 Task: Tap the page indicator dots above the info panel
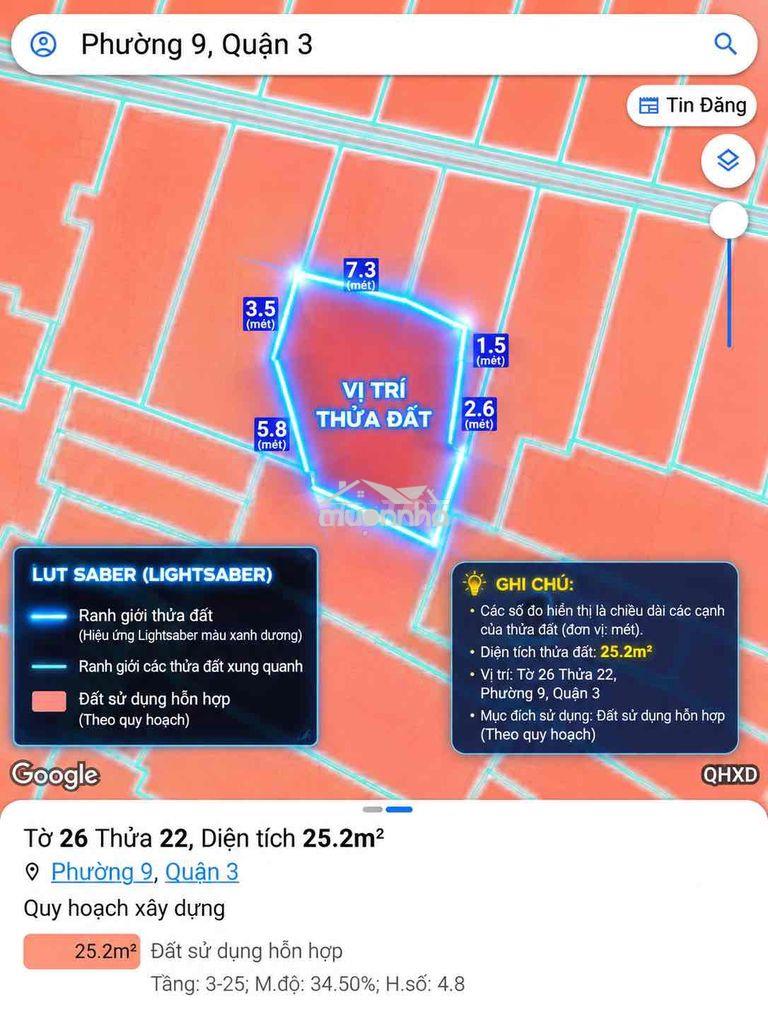pos(388,809)
